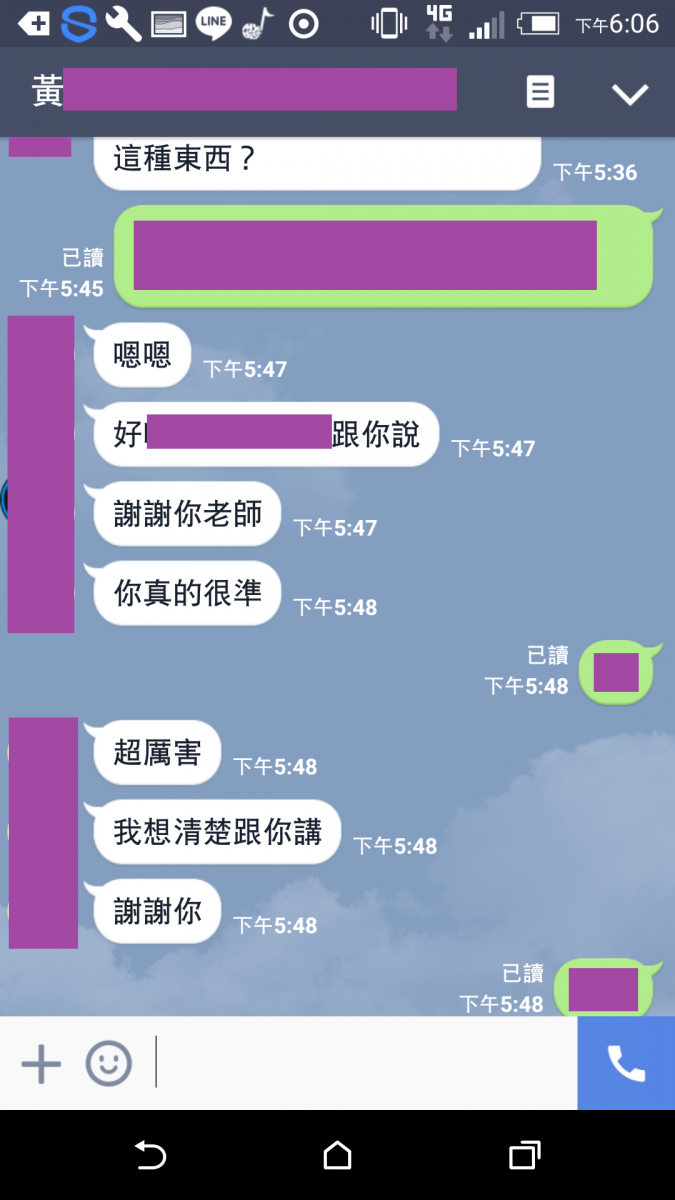Open the plus attachment menu
Screen dimensions: 675x1200
pos(41,1064)
